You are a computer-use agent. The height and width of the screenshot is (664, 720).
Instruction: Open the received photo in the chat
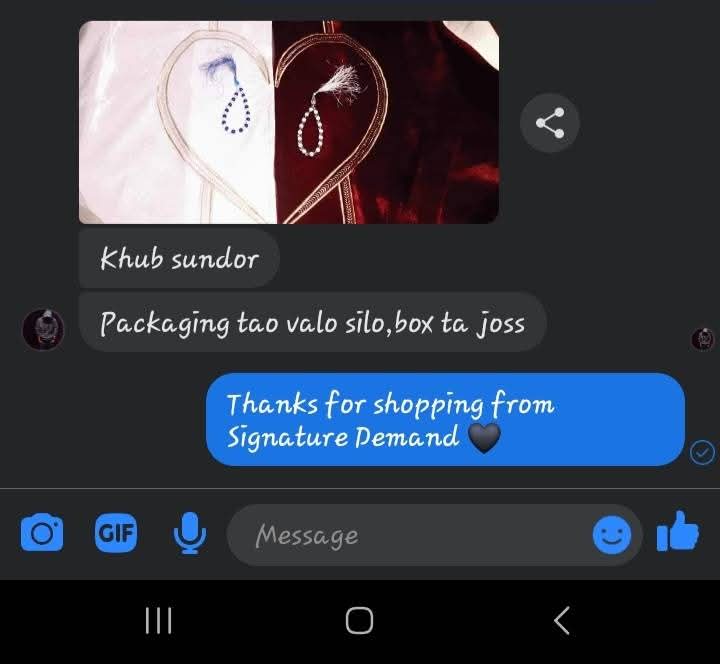[288, 122]
